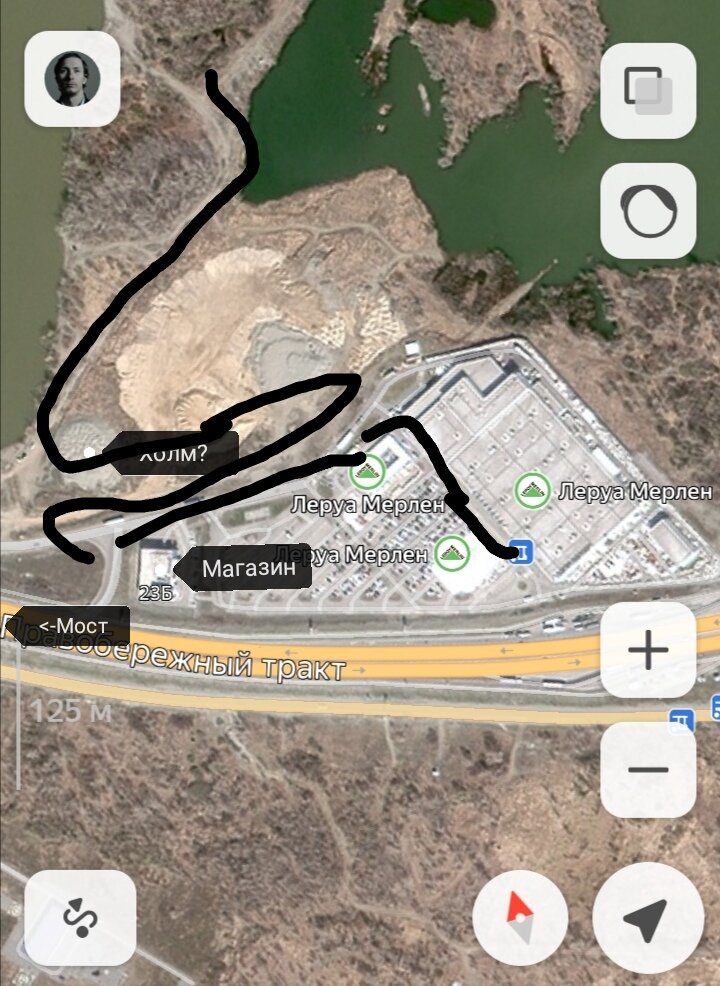The width and height of the screenshot is (720, 986).
Task: Launch the Alice voice assistant
Action: point(648,211)
